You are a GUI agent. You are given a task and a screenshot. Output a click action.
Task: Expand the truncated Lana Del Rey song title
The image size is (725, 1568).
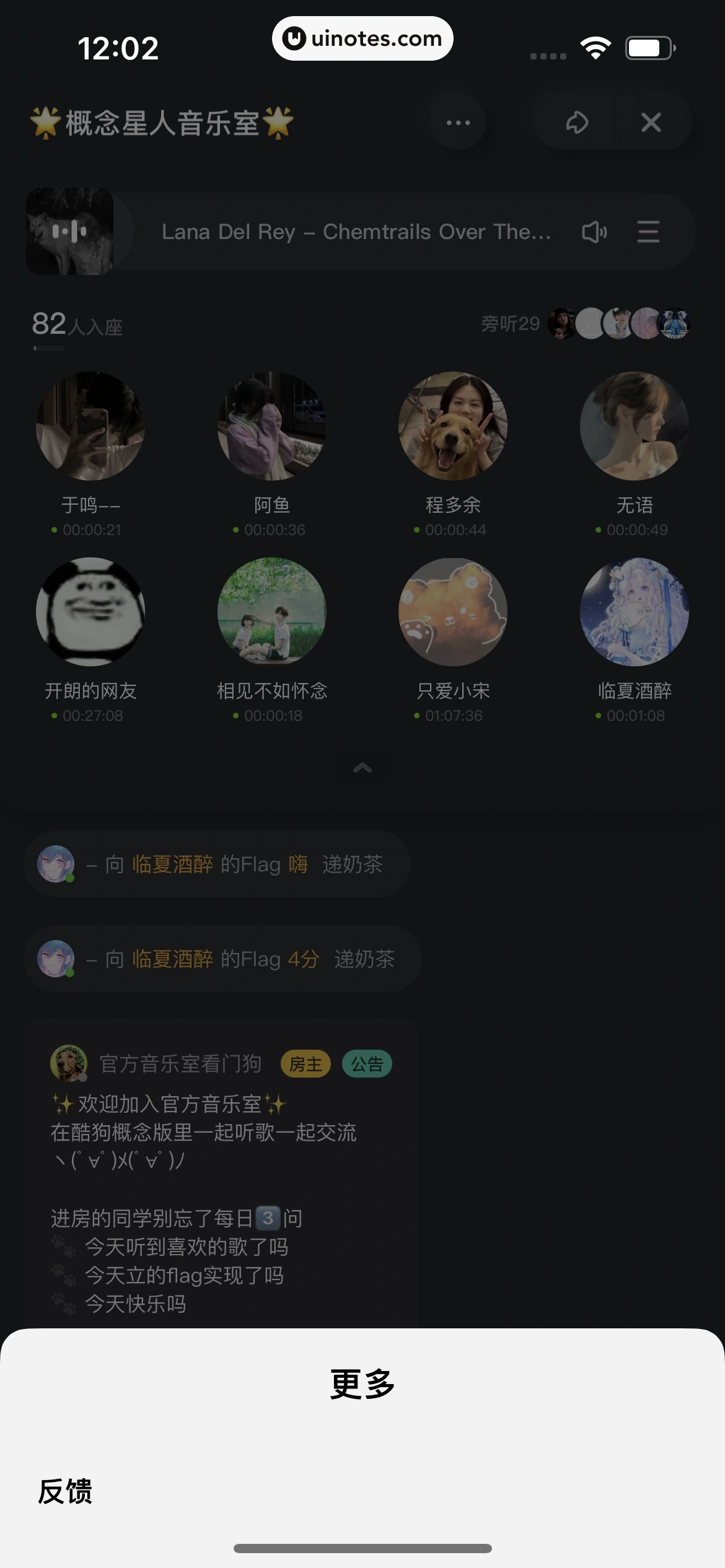pyautogui.click(x=357, y=232)
